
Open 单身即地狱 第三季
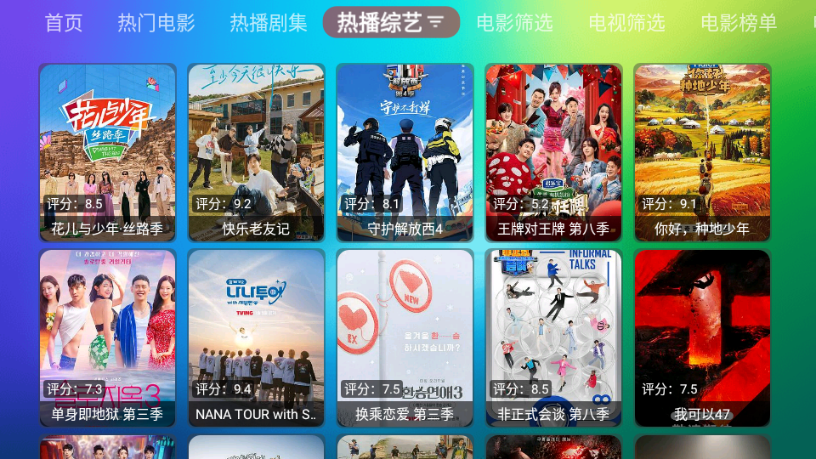tap(107, 337)
